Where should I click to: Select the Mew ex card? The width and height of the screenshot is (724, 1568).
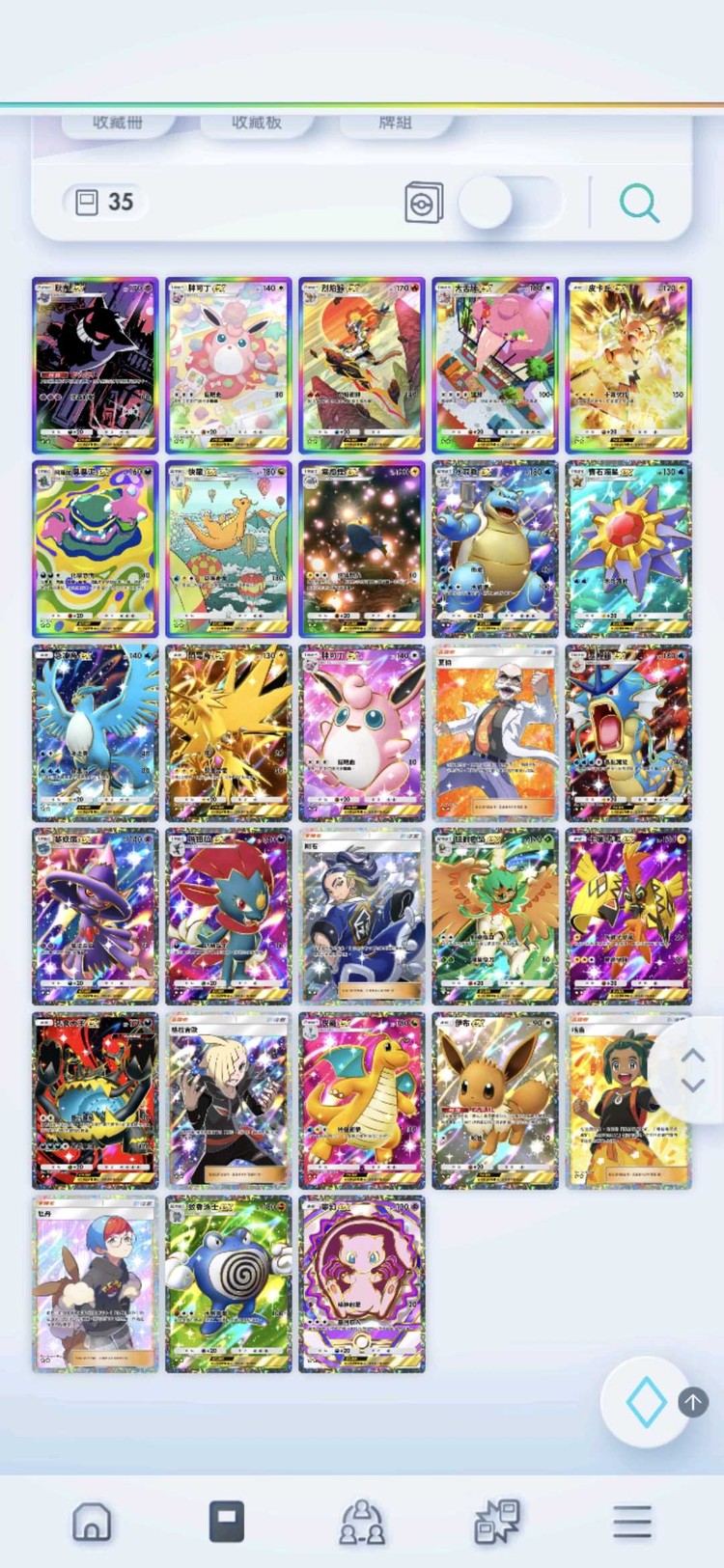pos(362,1283)
